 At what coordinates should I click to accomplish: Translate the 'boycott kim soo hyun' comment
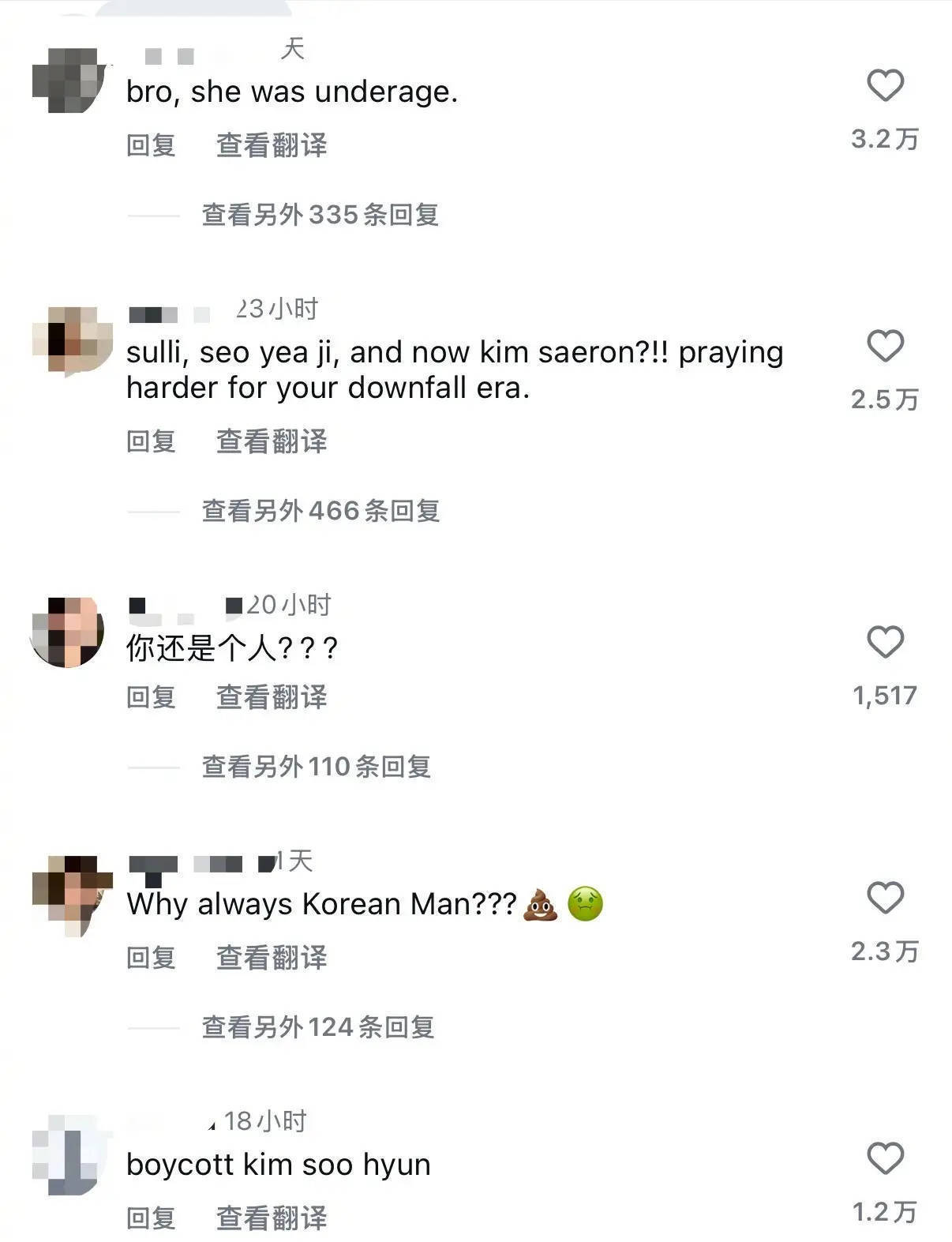click(x=272, y=1218)
